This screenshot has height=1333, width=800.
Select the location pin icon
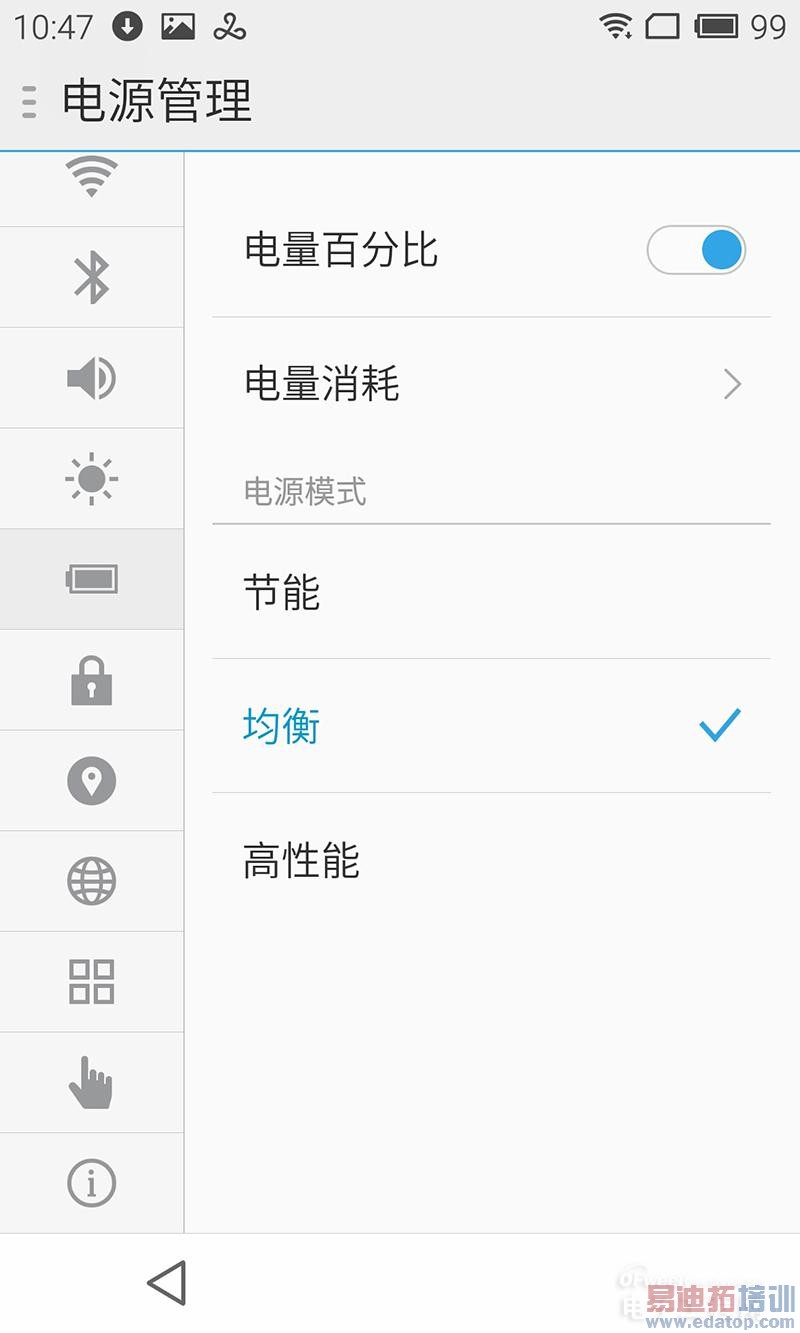tap(91, 780)
